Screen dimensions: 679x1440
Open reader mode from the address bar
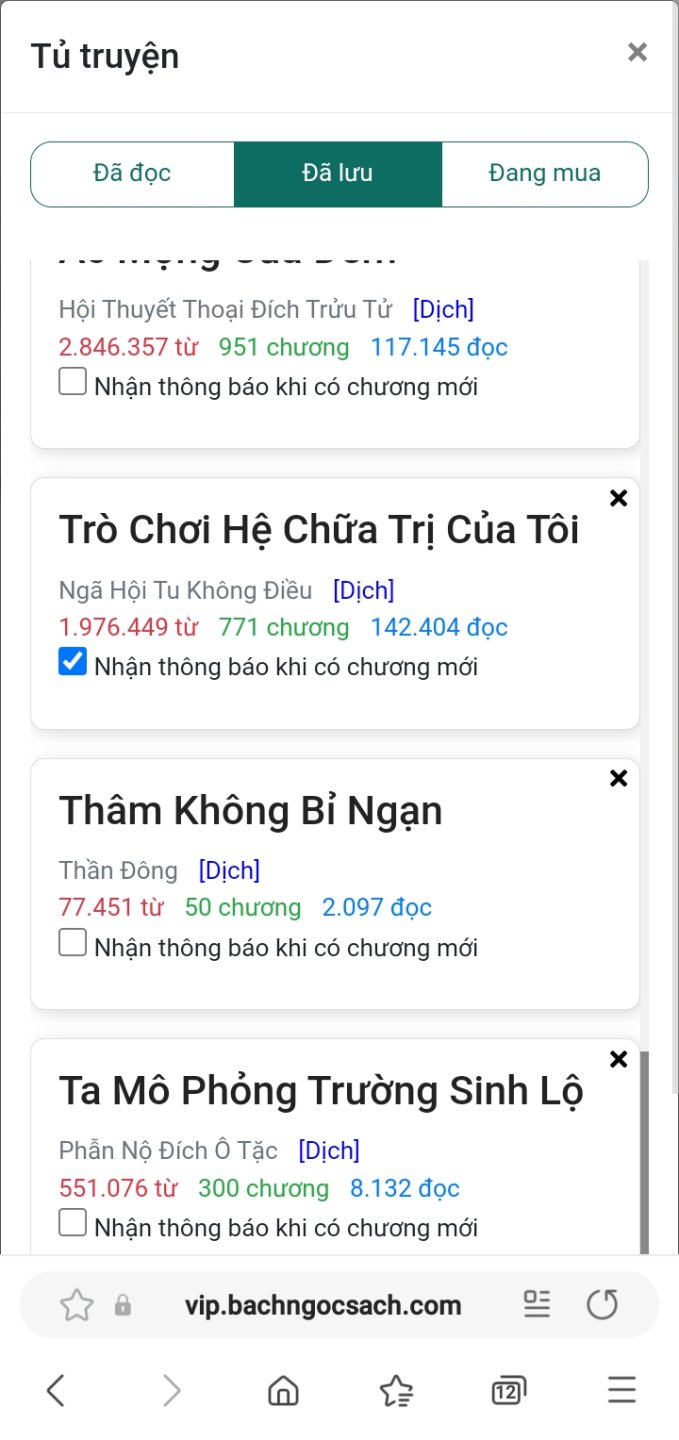coord(537,1304)
